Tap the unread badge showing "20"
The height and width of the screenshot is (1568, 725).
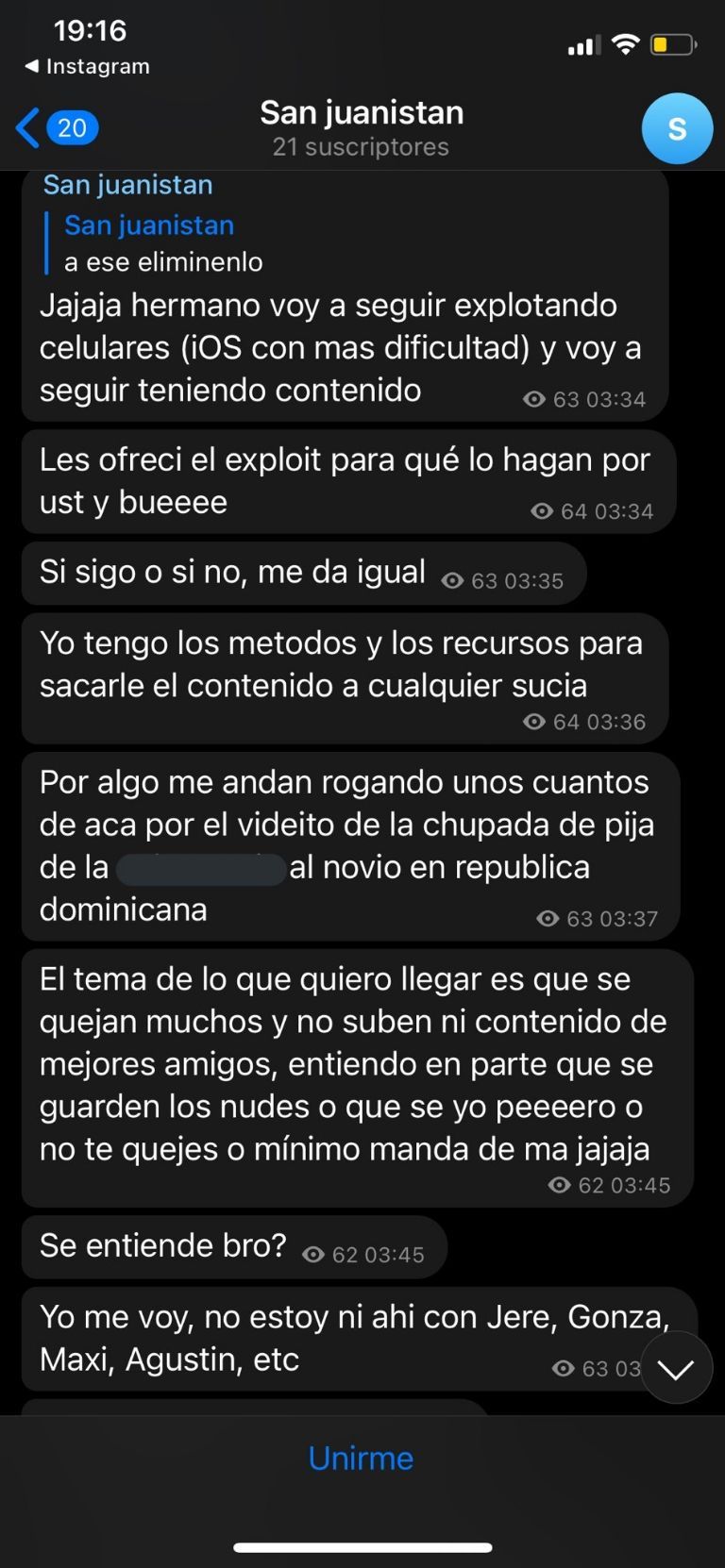click(72, 127)
